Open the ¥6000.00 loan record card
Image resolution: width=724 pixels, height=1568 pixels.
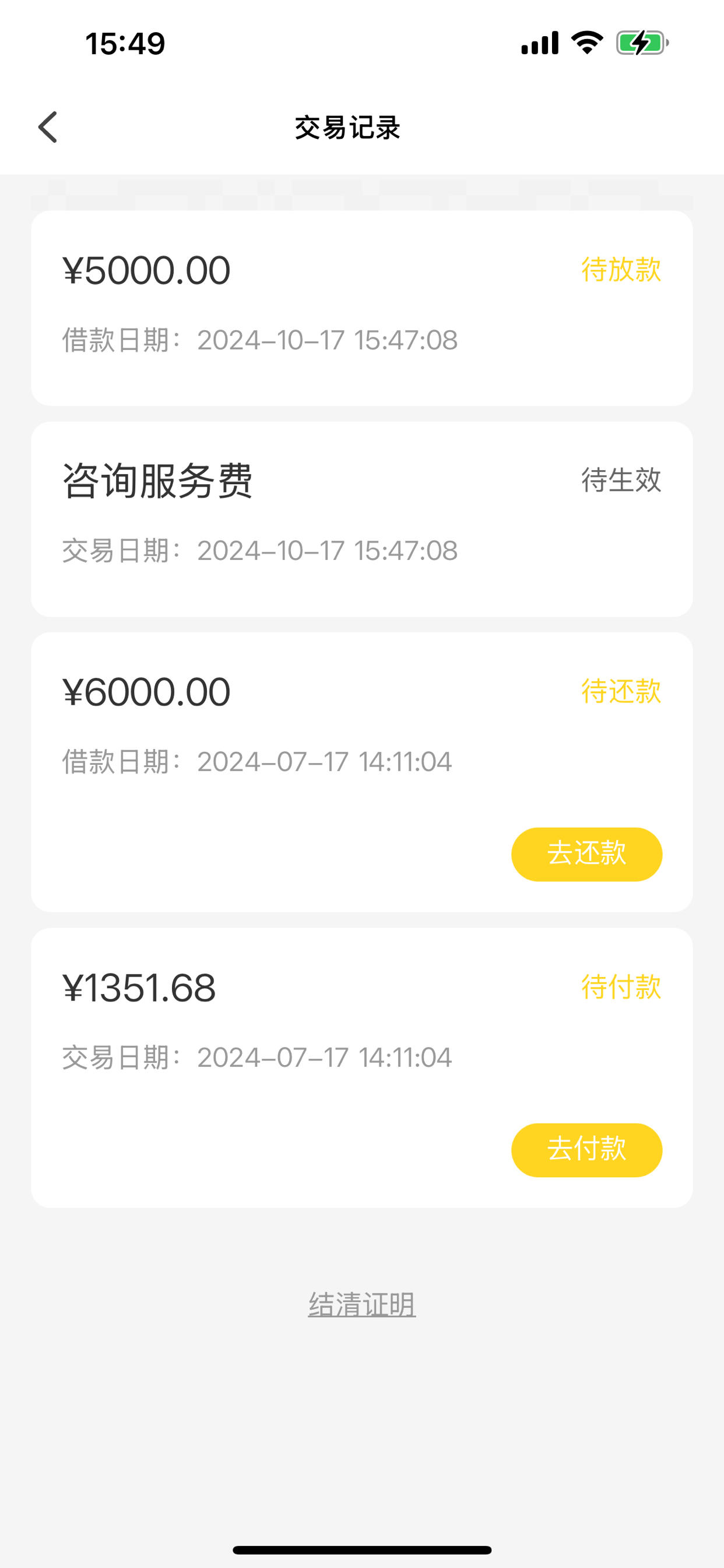tap(362, 772)
